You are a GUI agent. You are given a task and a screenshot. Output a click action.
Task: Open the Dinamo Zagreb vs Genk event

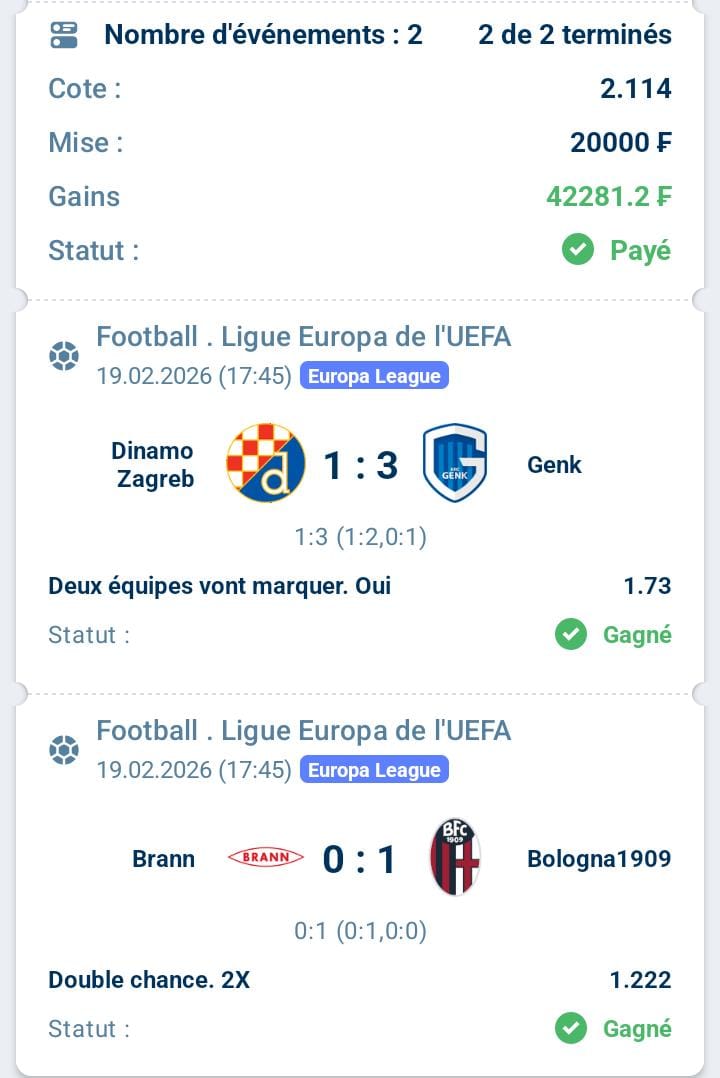[x=359, y=465]
